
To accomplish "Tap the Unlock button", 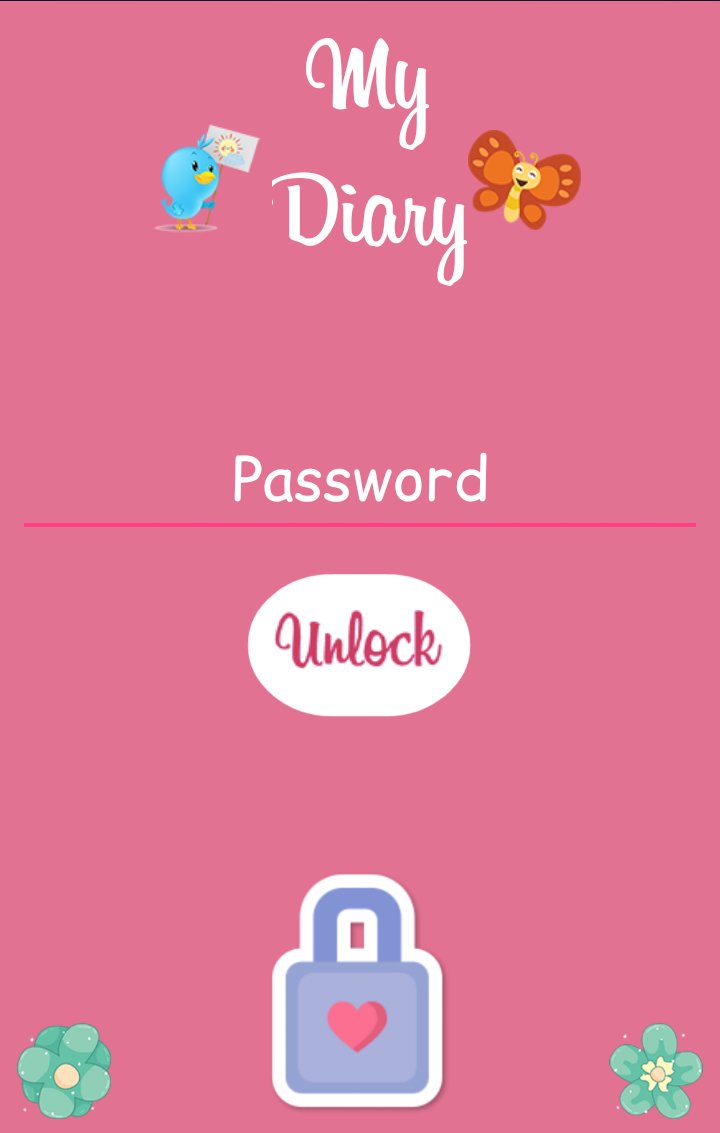I will [359, 645].
